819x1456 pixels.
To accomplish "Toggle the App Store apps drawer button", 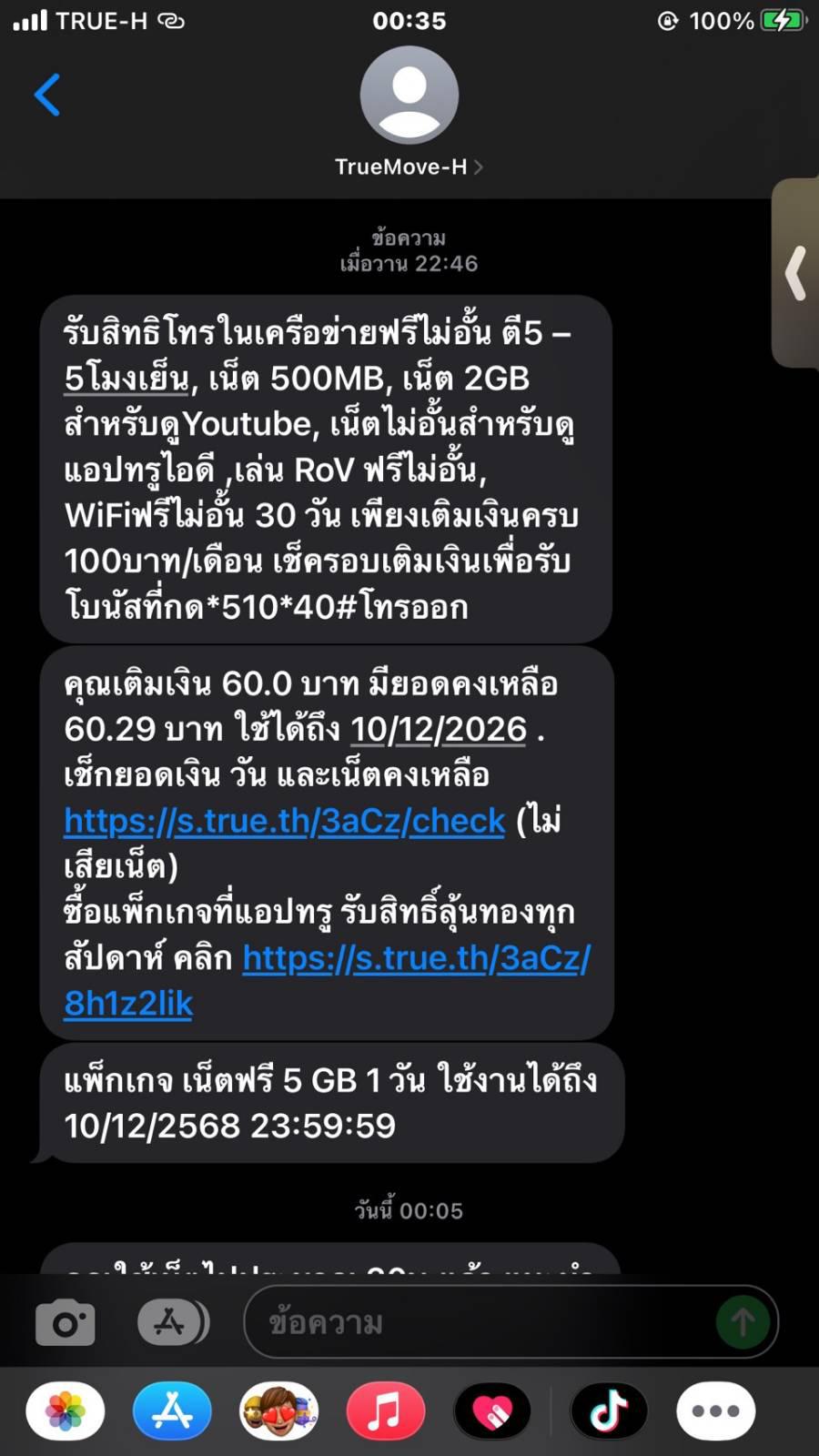I will coord(173,1322).
